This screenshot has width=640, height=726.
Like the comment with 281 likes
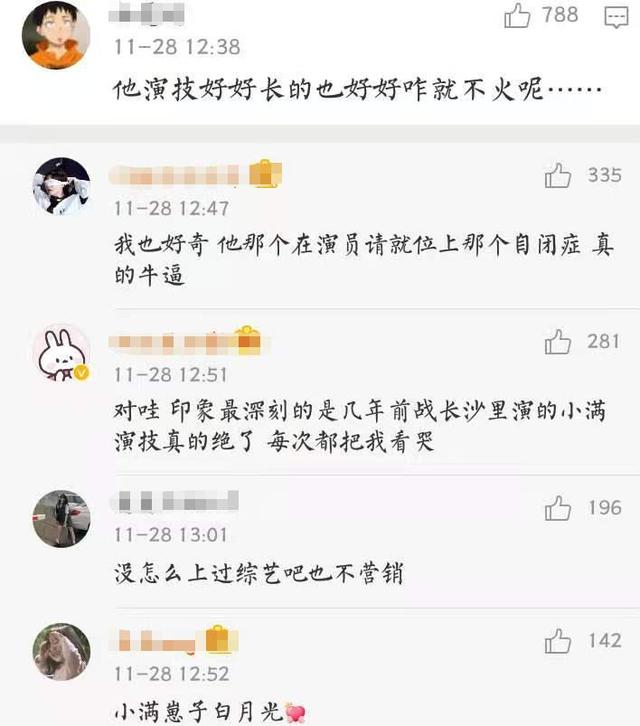coord(557,342)
